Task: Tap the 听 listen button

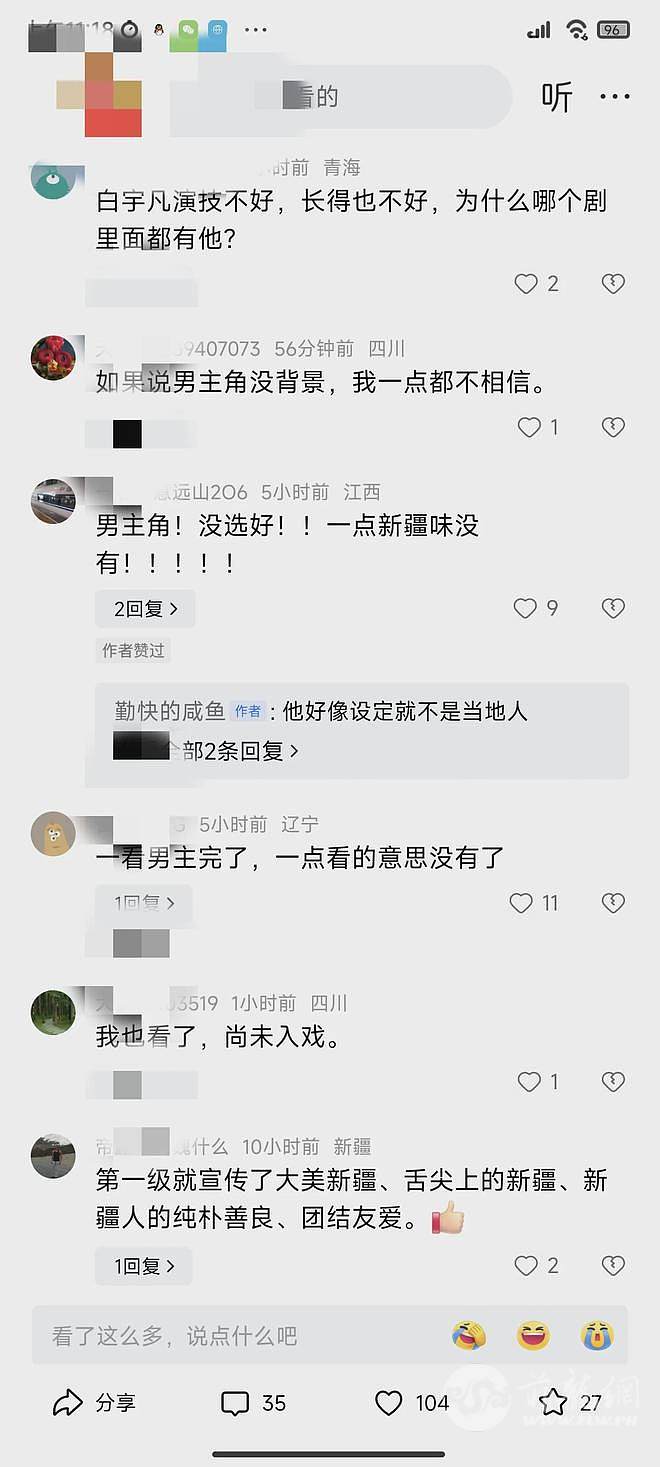Action: [557, 97]
